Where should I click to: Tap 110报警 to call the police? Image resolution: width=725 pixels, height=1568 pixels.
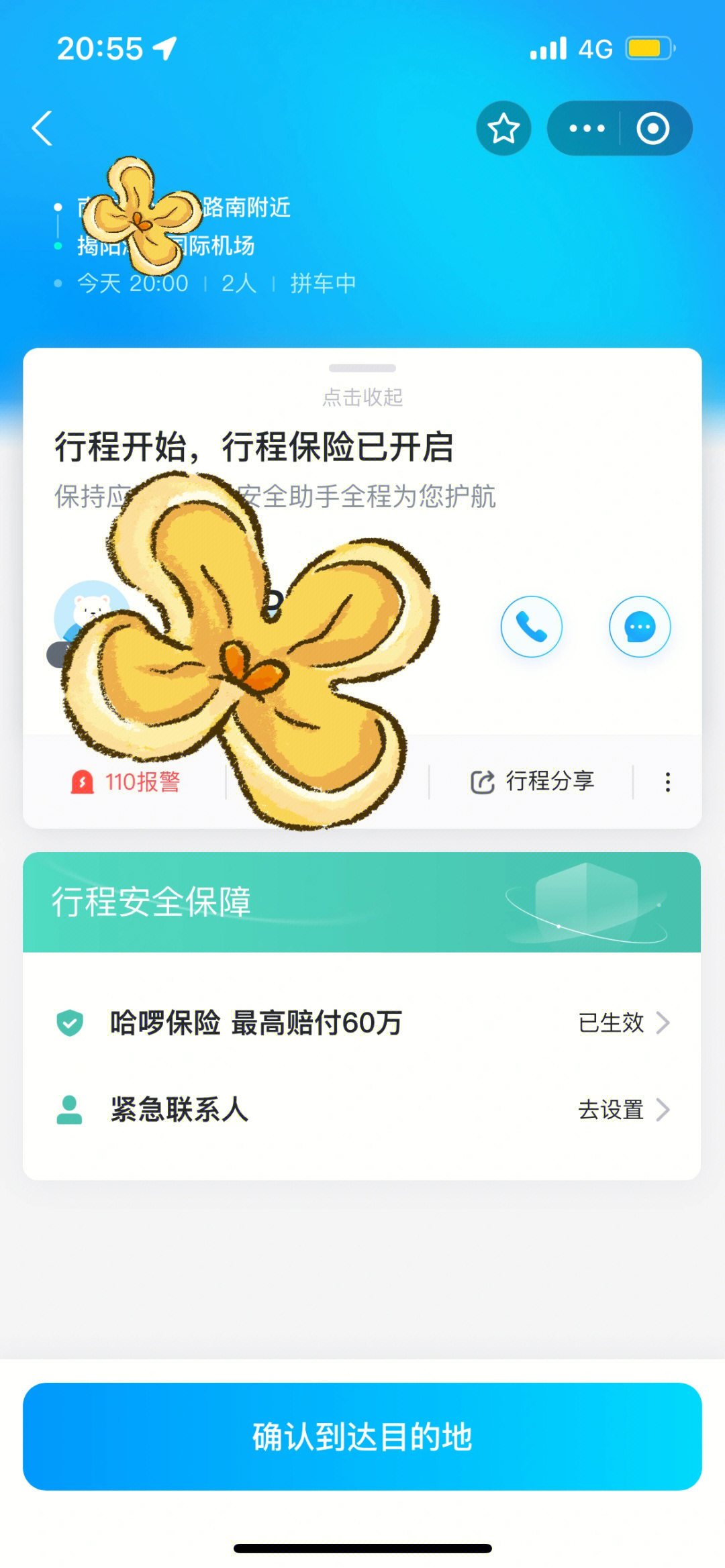126,782
